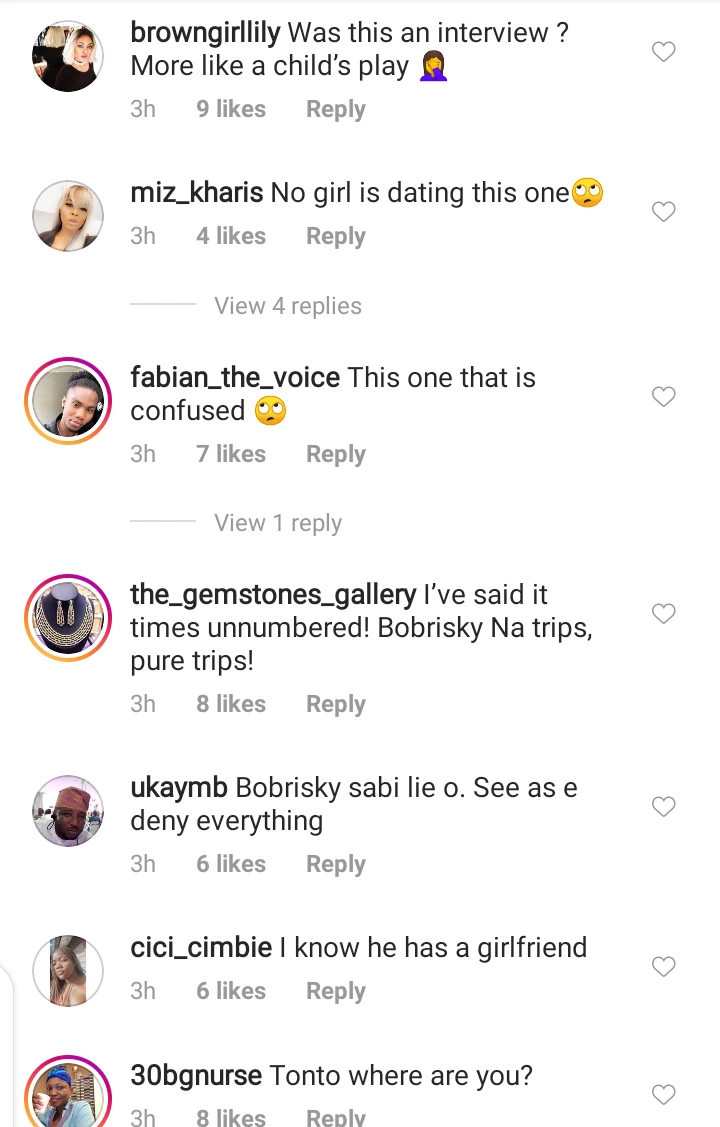Reply to the_gemstones_gallery's comment
This screenshot has width=720, height=1127.
click(x=335, y=704)
